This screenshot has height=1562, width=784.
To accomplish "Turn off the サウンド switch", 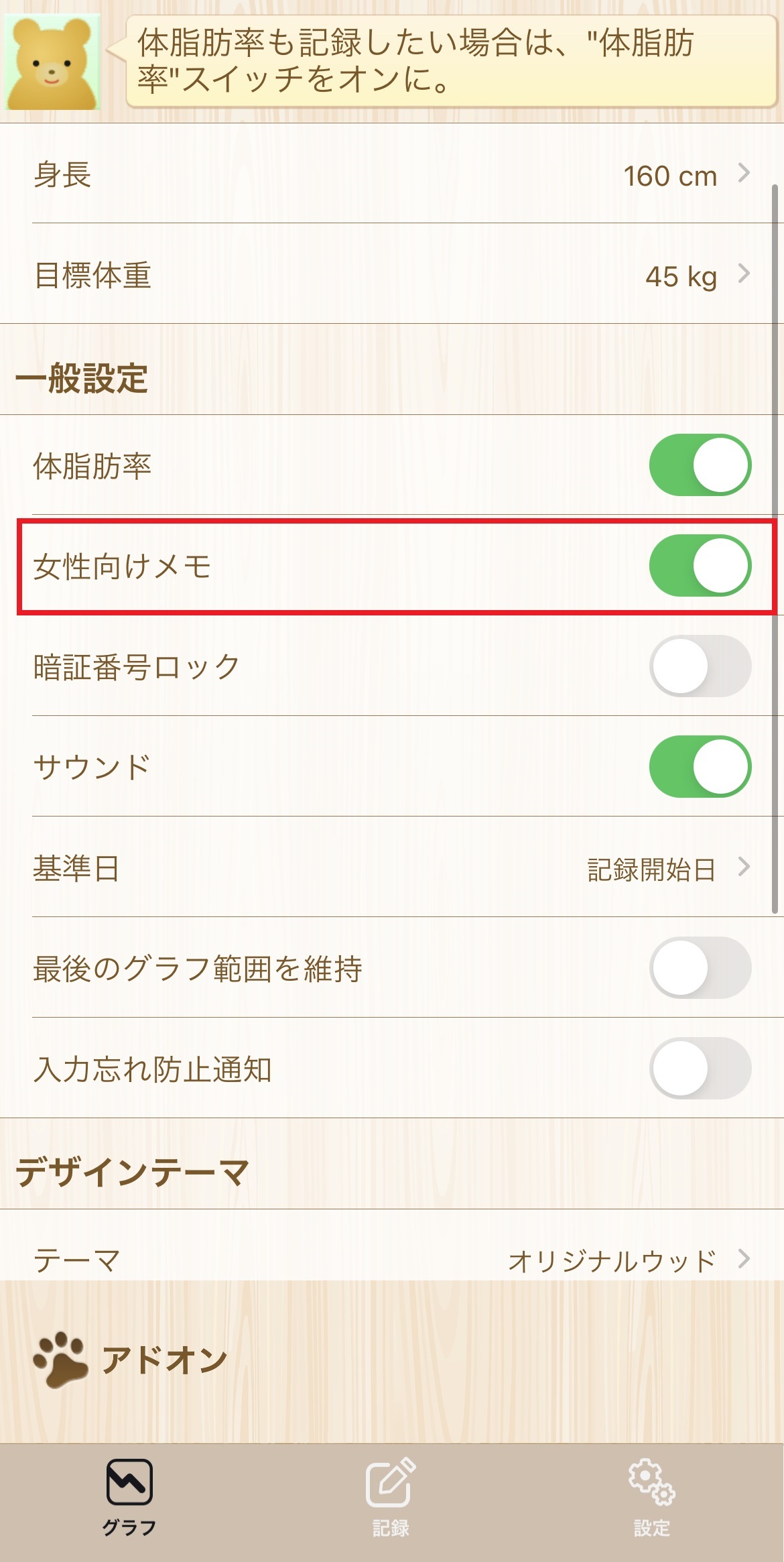I will tap(700, 766).
